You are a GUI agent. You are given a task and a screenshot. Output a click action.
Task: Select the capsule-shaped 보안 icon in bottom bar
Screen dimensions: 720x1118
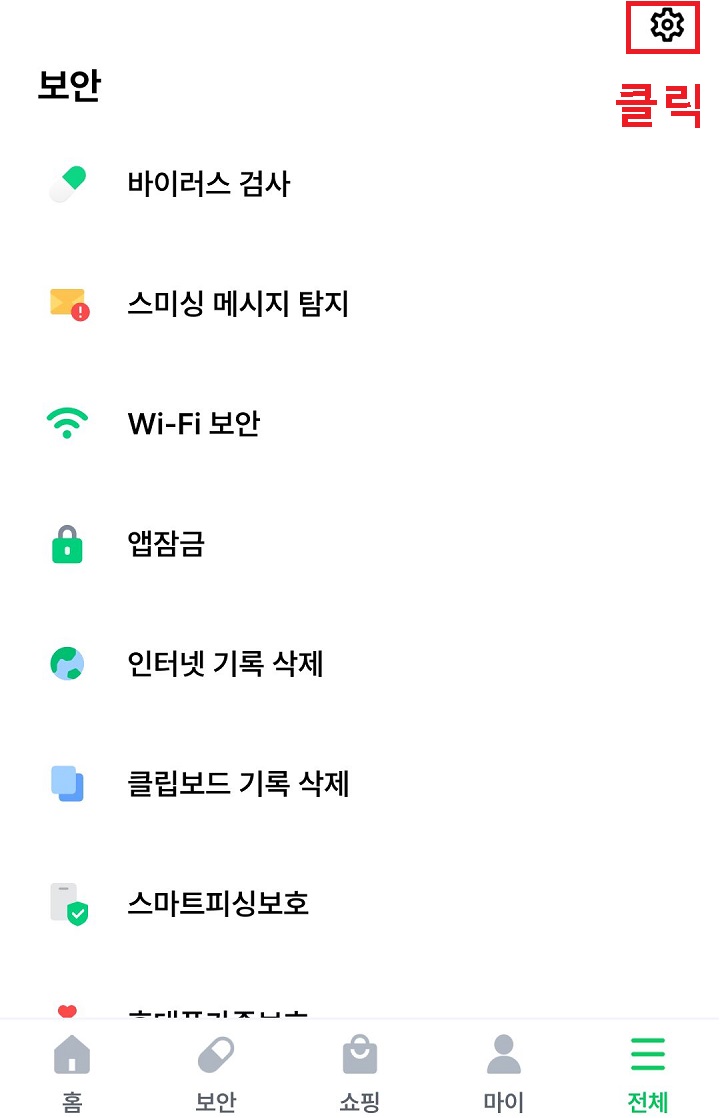216,1055
